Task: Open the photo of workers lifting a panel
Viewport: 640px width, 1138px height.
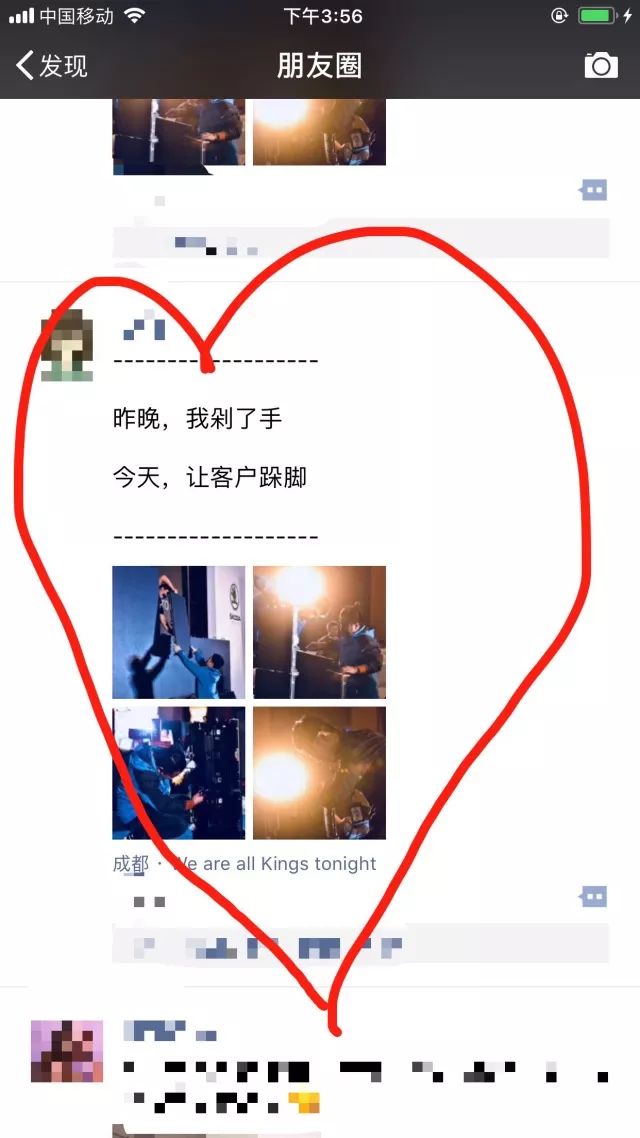Action: click(178, 632)
